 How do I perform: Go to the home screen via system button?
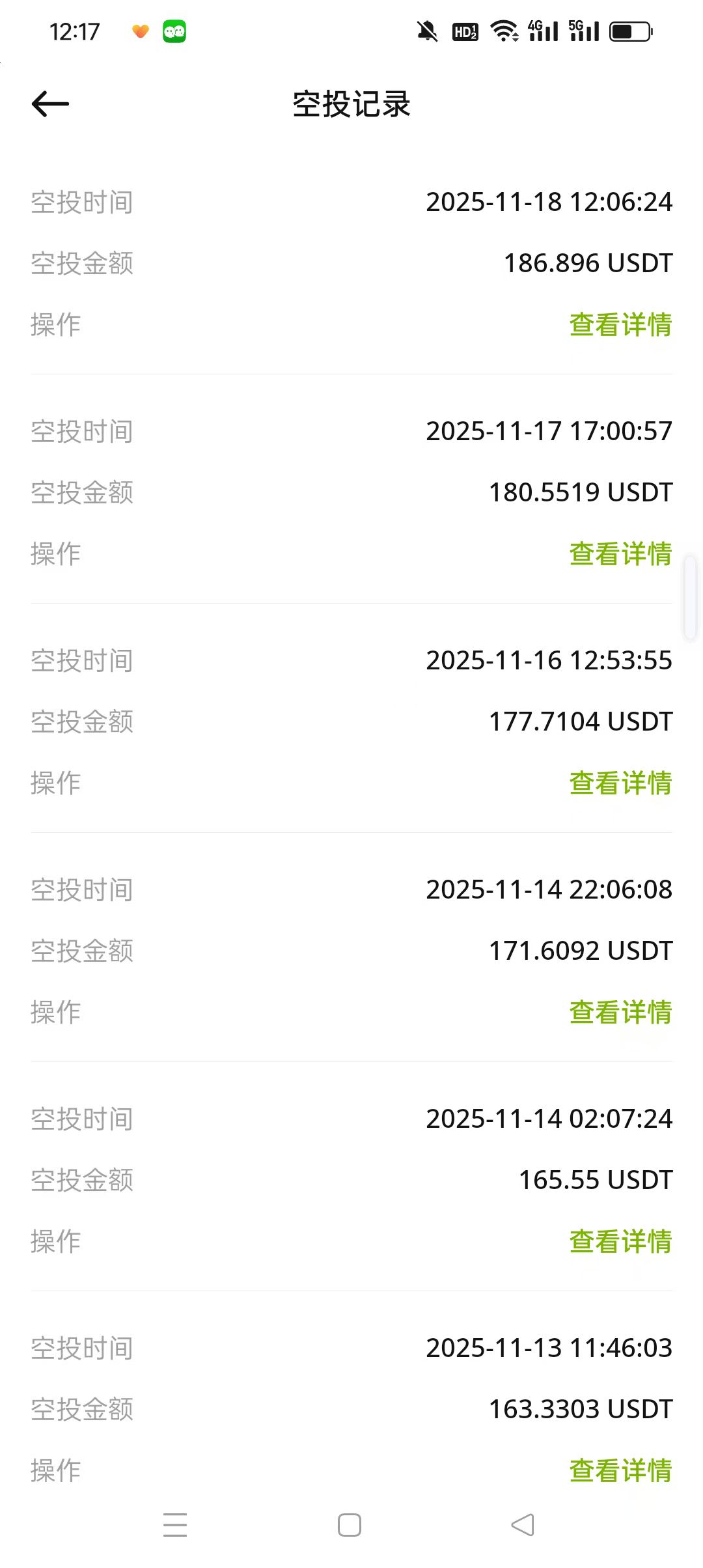point(350,1525)
